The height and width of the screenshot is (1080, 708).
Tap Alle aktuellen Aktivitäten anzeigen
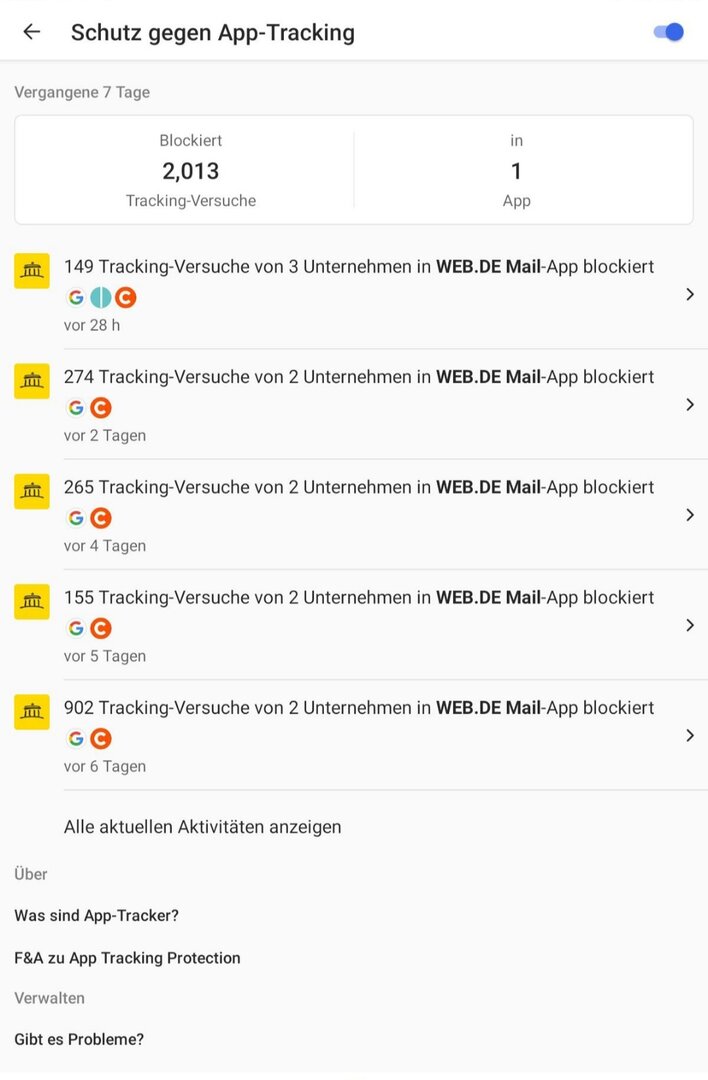click(203, 827)
